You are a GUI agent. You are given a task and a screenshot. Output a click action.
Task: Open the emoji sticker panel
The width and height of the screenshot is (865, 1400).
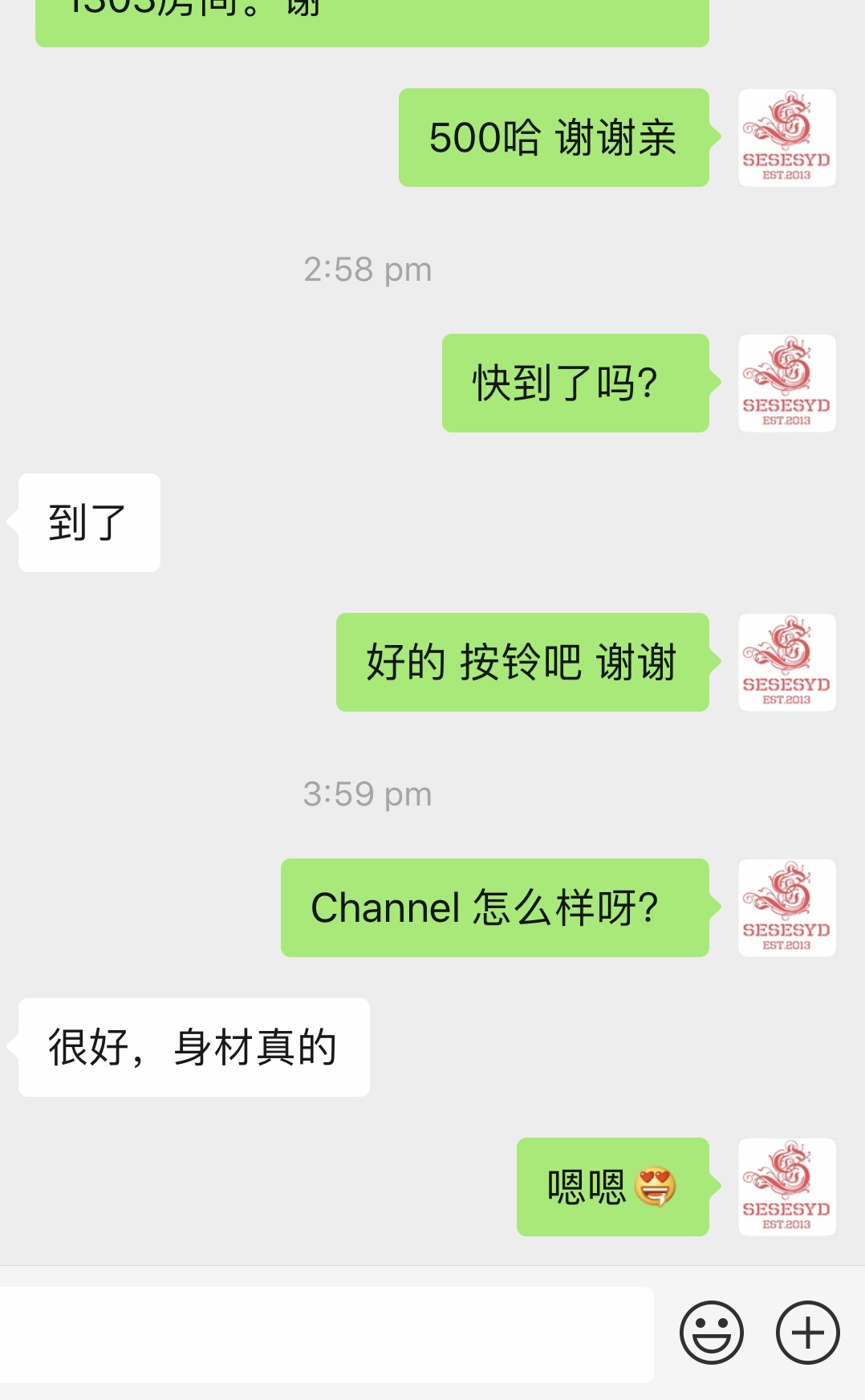(x=711, y=1333)
